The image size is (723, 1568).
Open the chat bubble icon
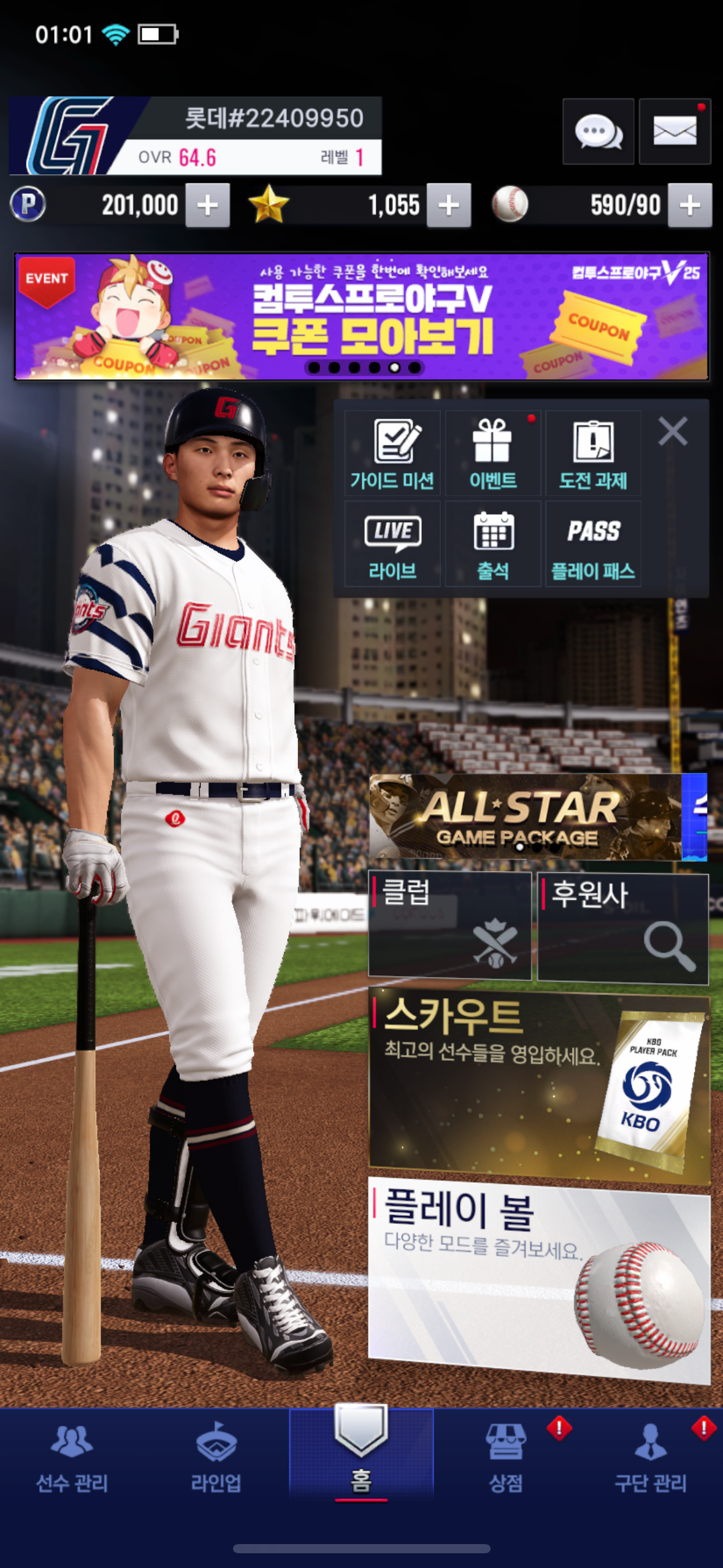598,131
